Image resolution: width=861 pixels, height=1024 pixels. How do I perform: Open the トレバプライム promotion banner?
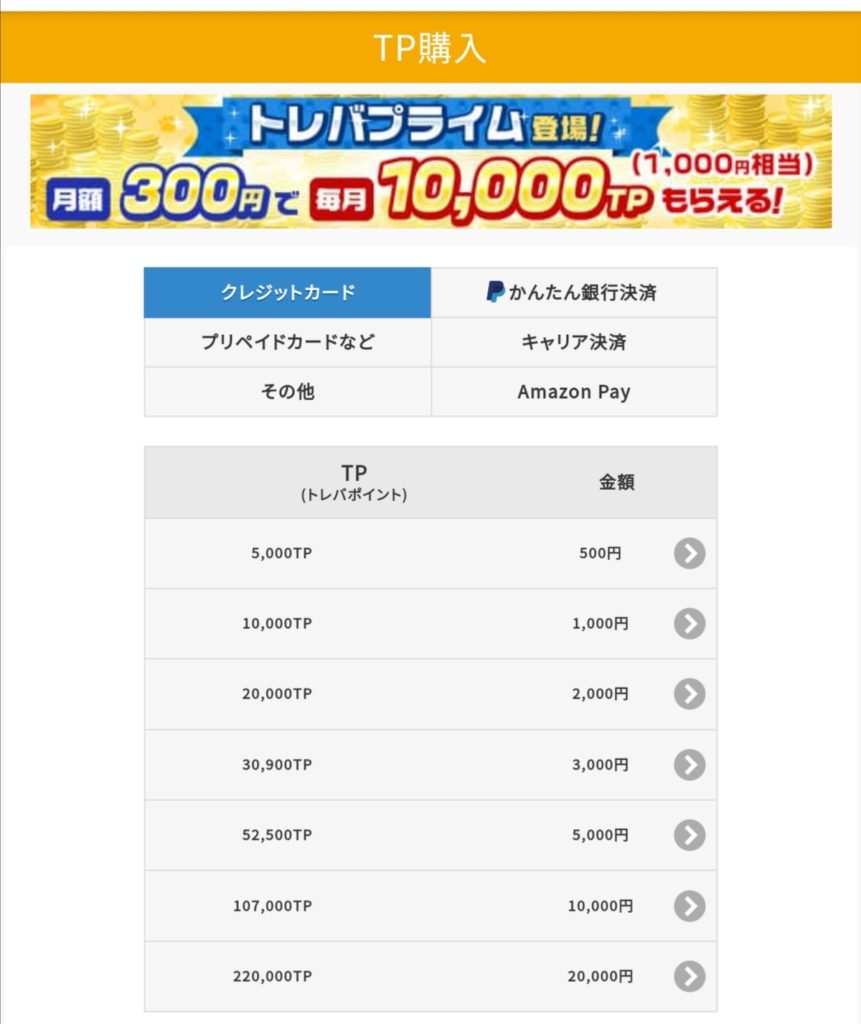pyautogui.click(x=430, y=166)
